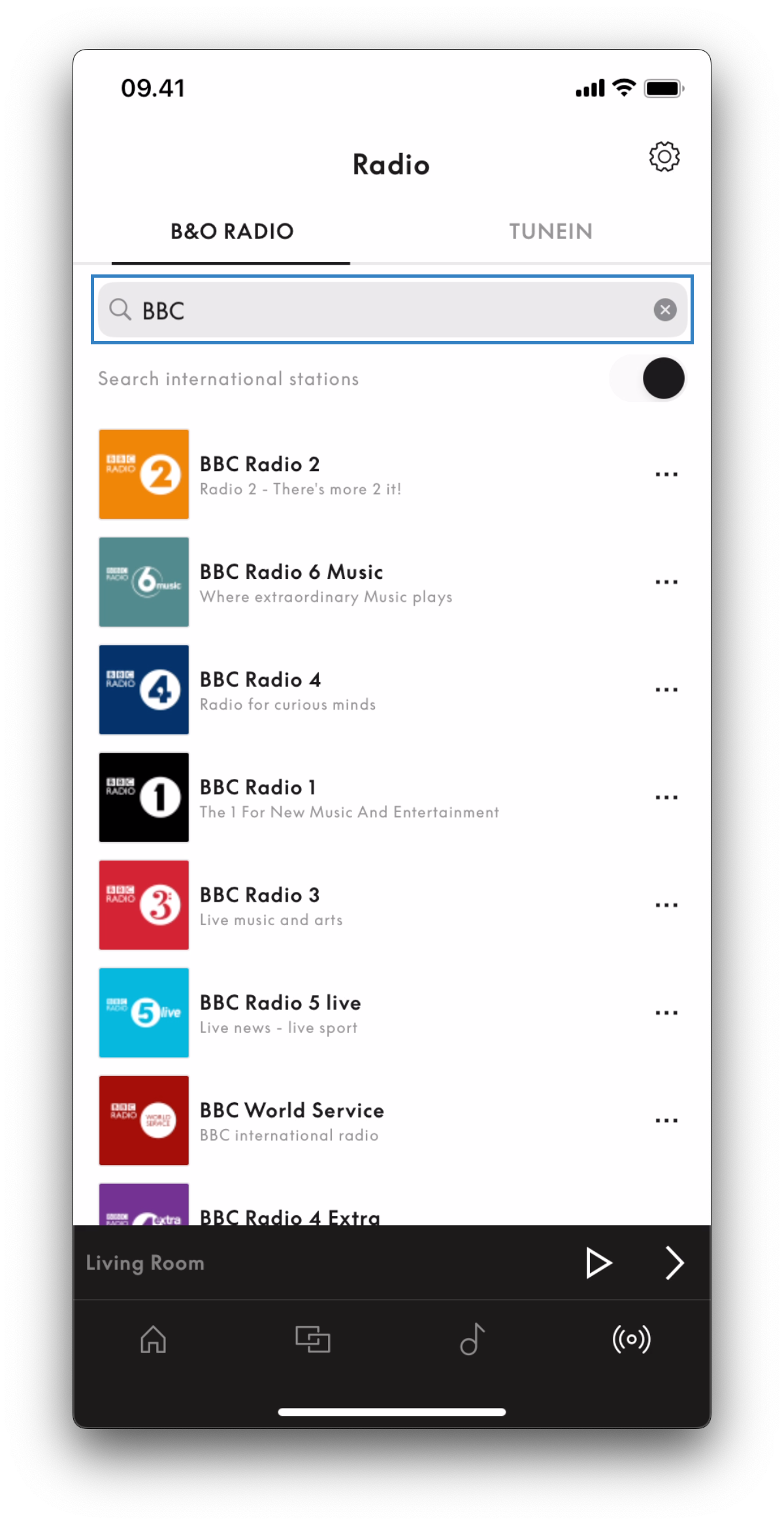Go to the home tab

(153, 1339)
